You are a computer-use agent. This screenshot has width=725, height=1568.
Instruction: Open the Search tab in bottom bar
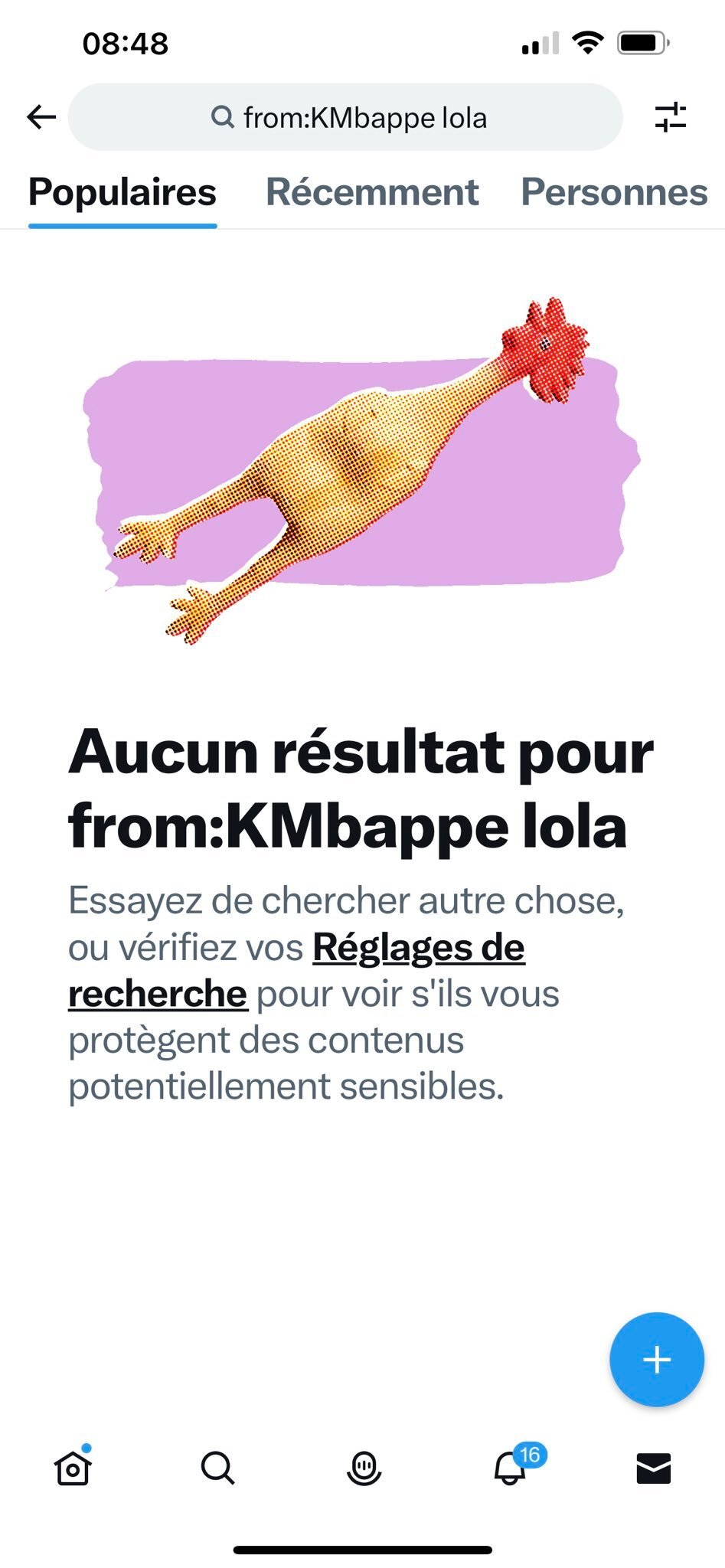coord(217,1468)
